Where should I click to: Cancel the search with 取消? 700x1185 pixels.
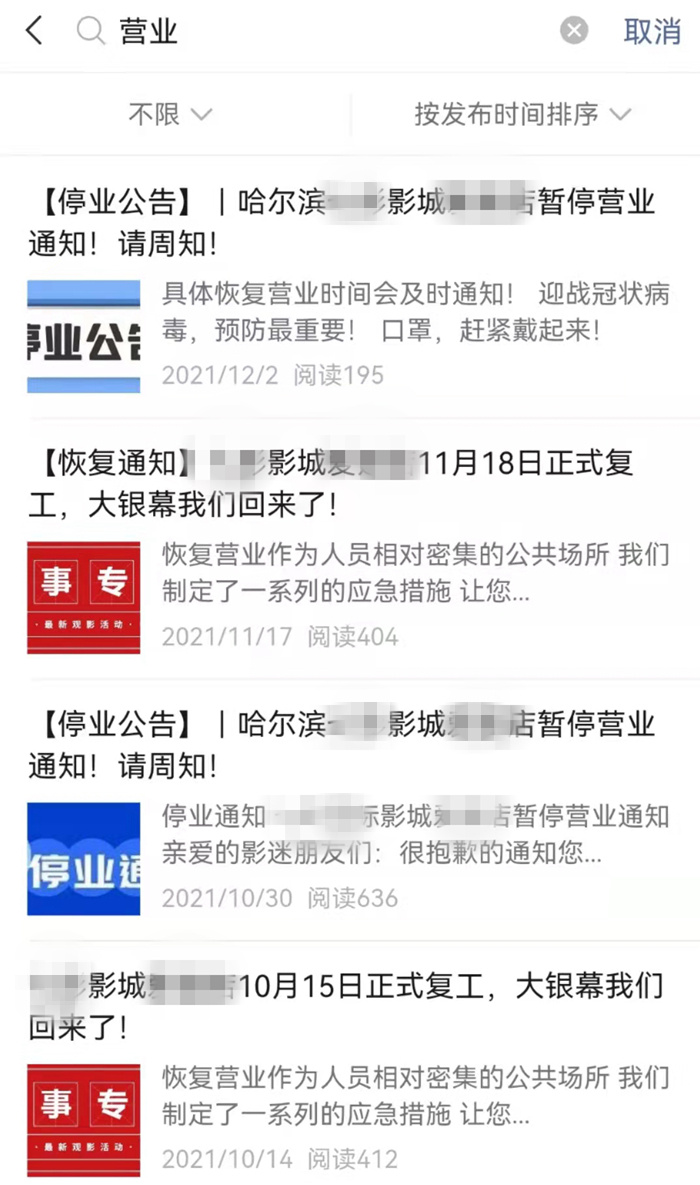pyautogui.click(x=652, y=31)
